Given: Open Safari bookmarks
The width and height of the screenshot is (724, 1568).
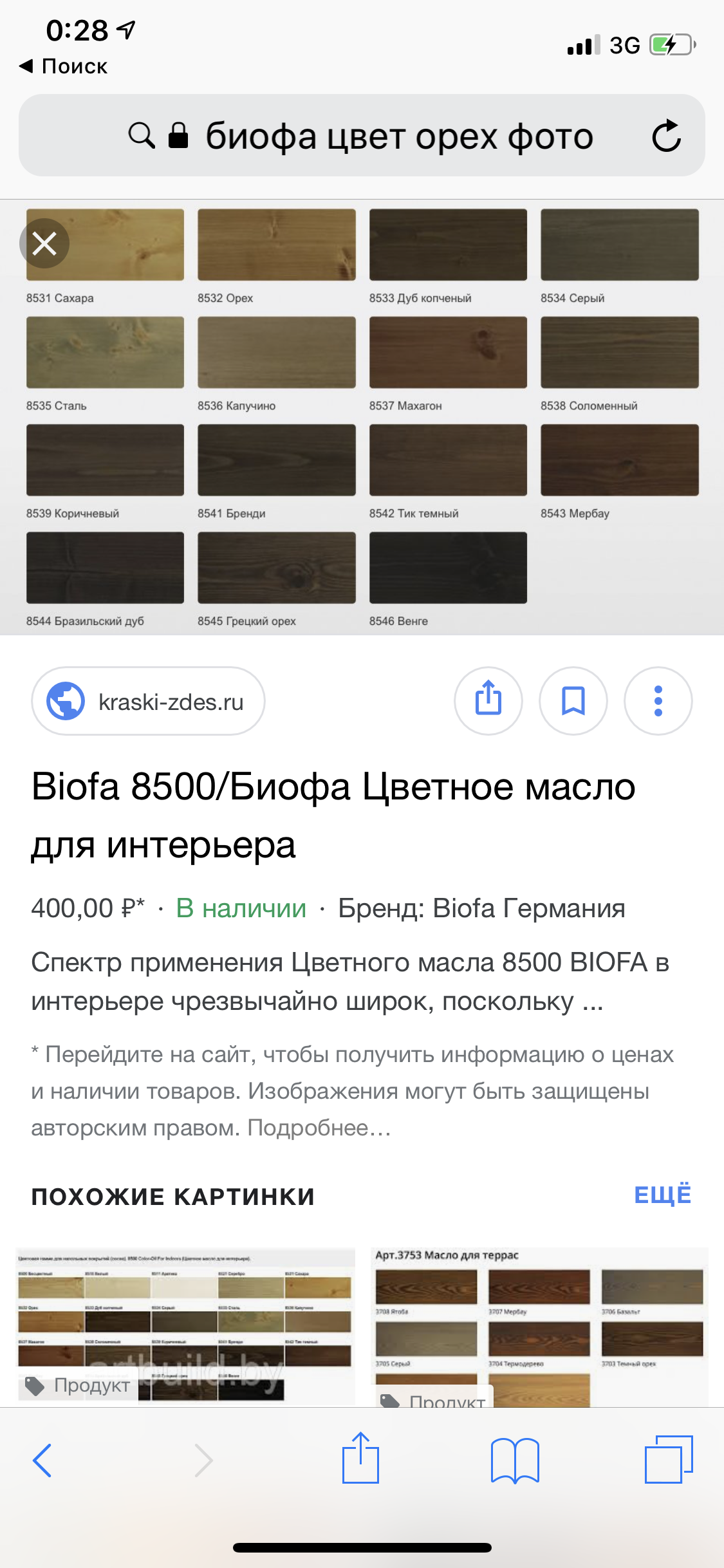Looking at the screenshot, I should pos(515,1460).
